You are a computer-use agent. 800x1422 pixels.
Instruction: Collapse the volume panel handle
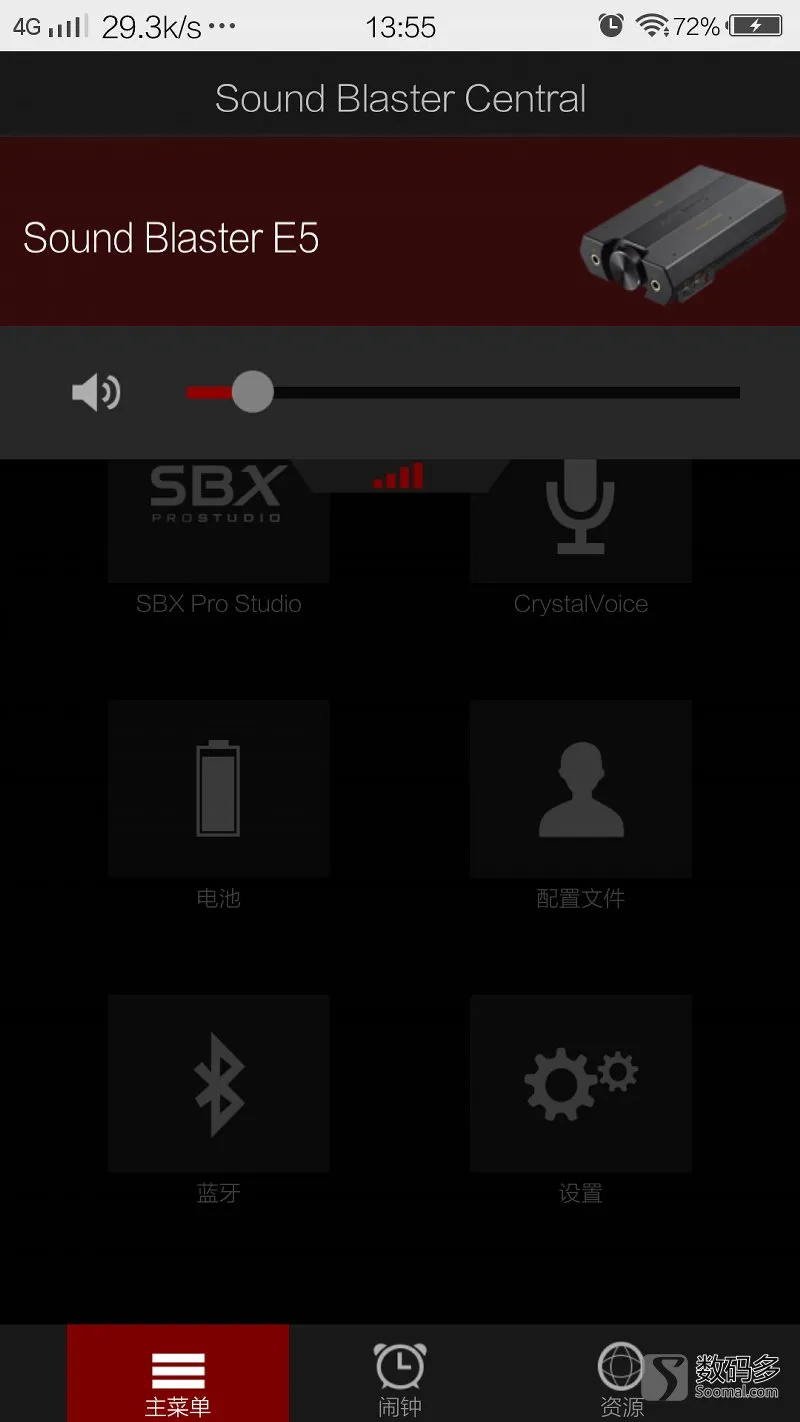point(399,476)
